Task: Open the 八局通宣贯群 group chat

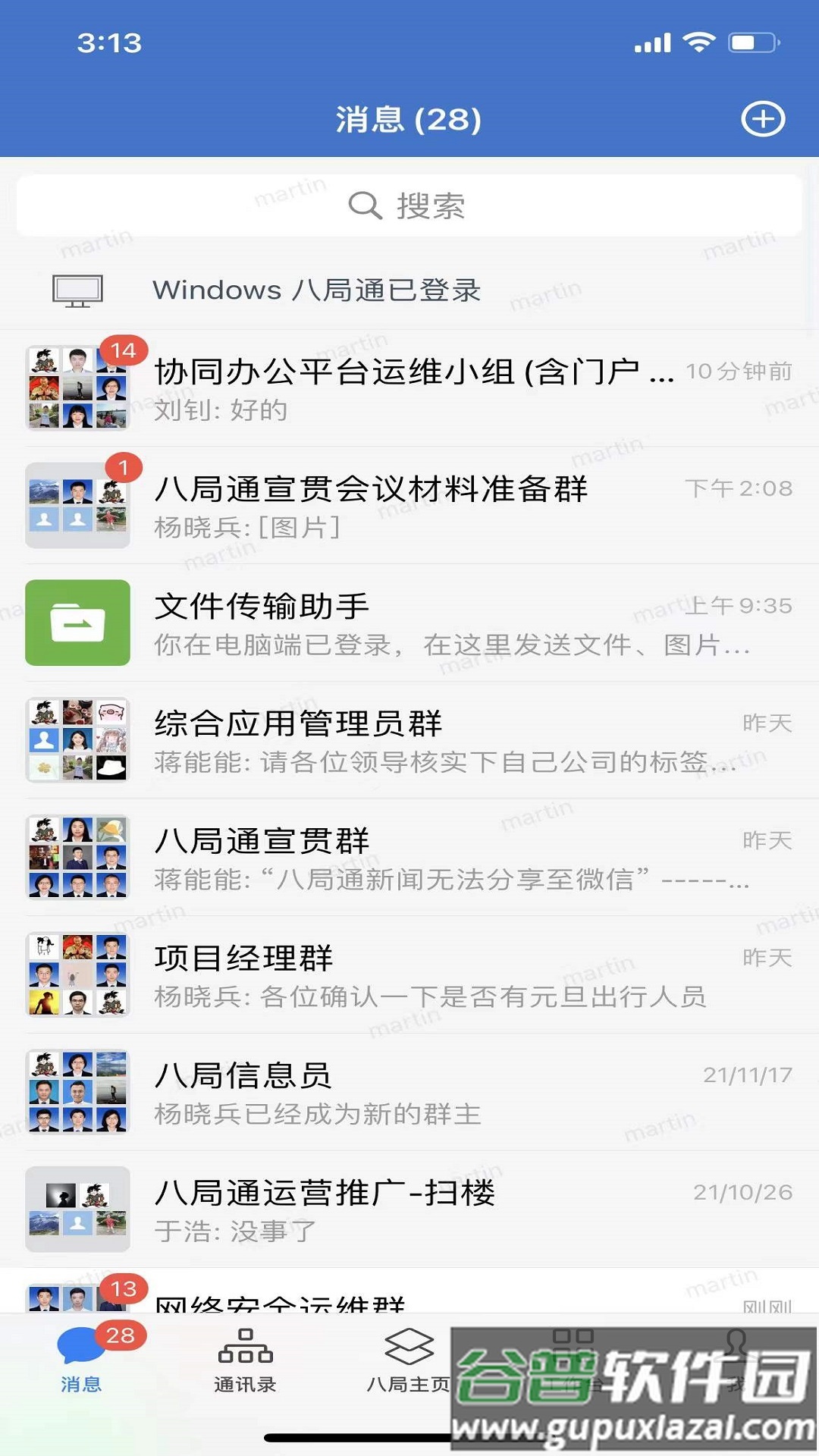Action: coord(409,858)
